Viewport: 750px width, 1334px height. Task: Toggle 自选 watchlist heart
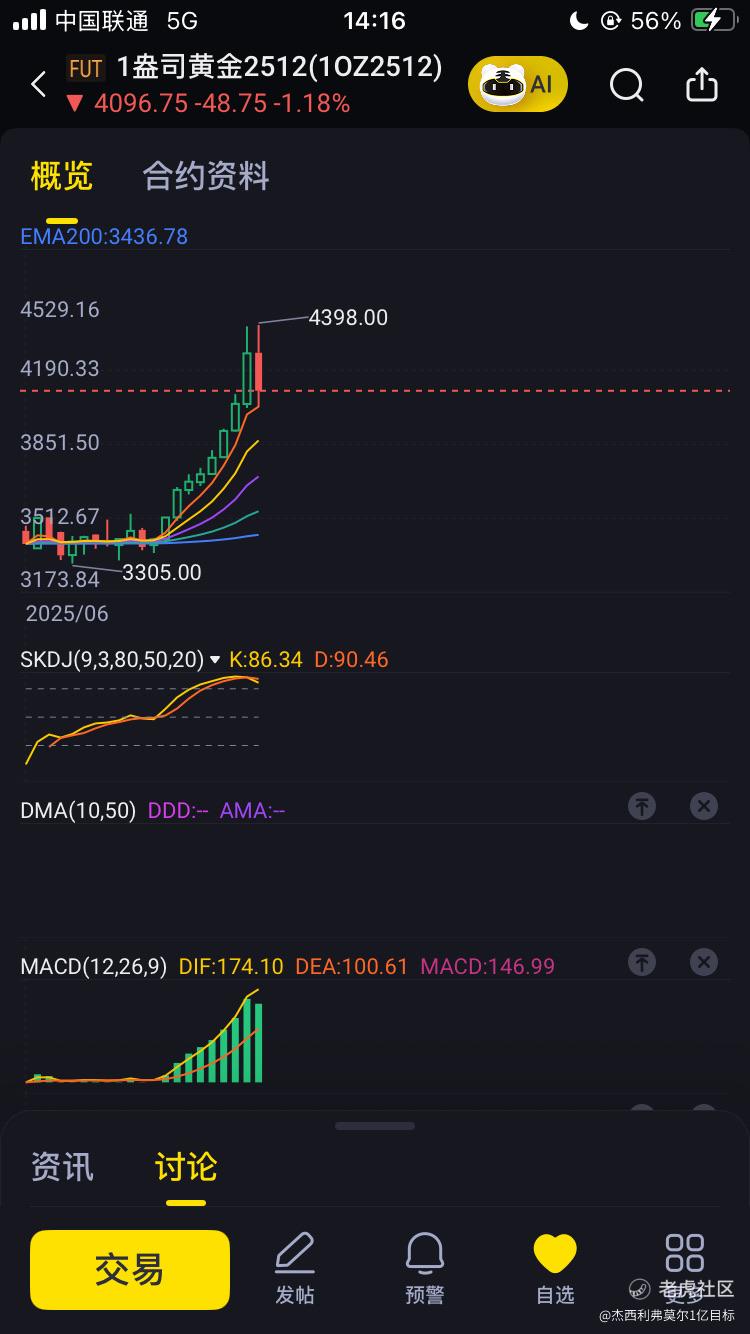pyautogui.click(x=555, y=1270)
